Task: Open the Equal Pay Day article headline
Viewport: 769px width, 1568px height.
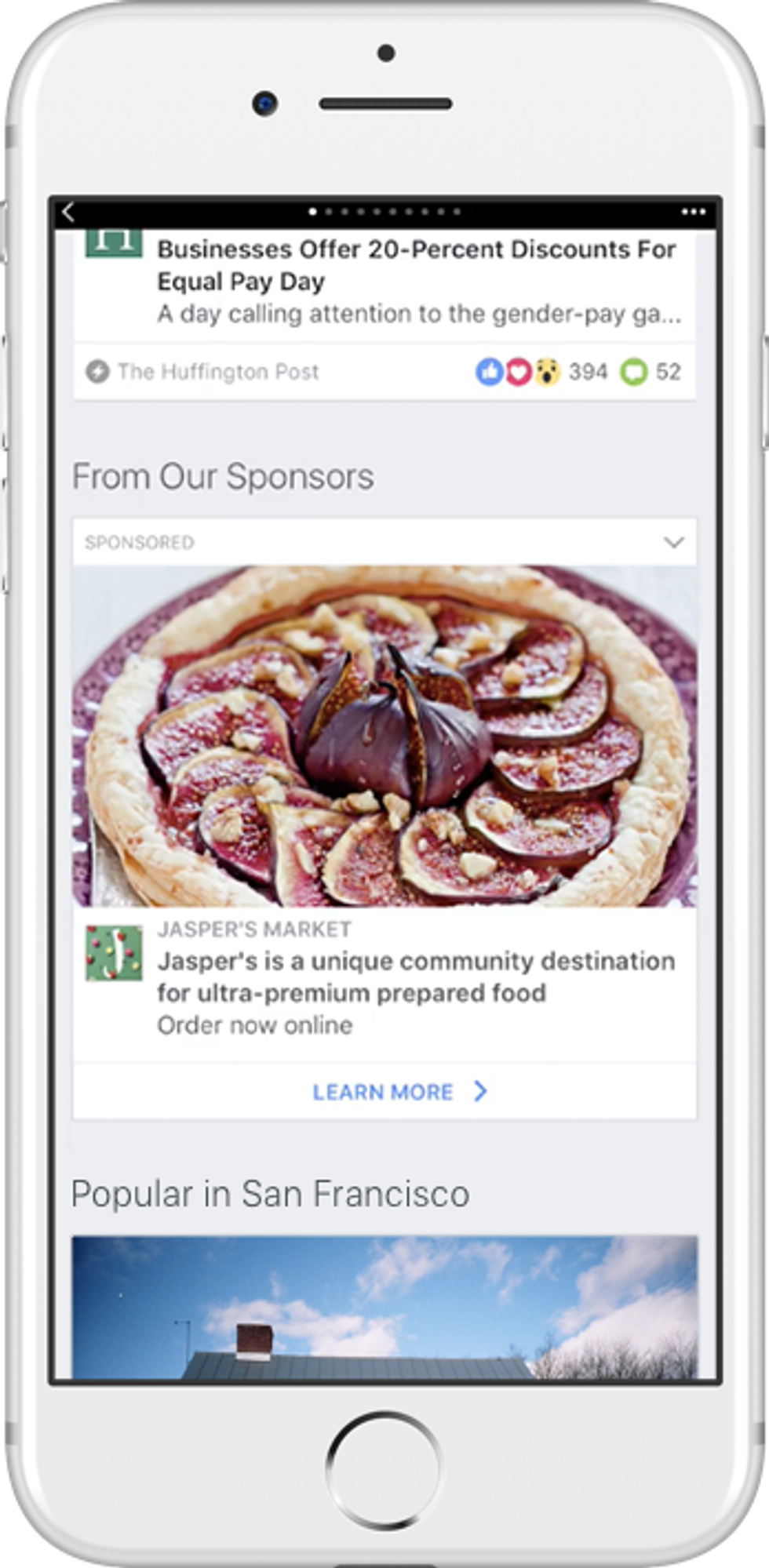Action: pos(416,265)
